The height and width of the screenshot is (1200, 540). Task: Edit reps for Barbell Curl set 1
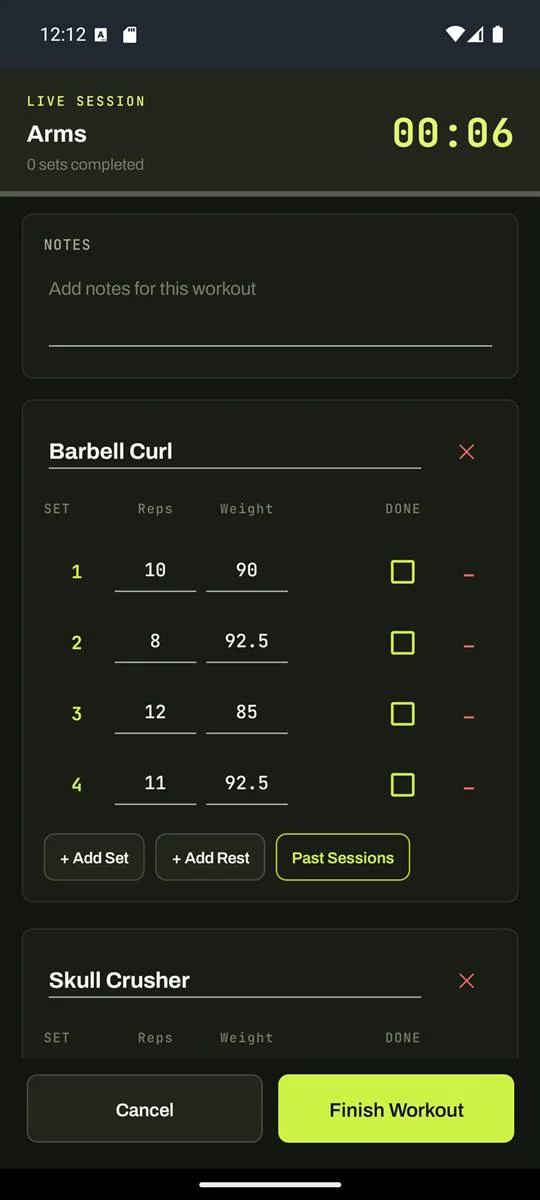pos(155,571)
